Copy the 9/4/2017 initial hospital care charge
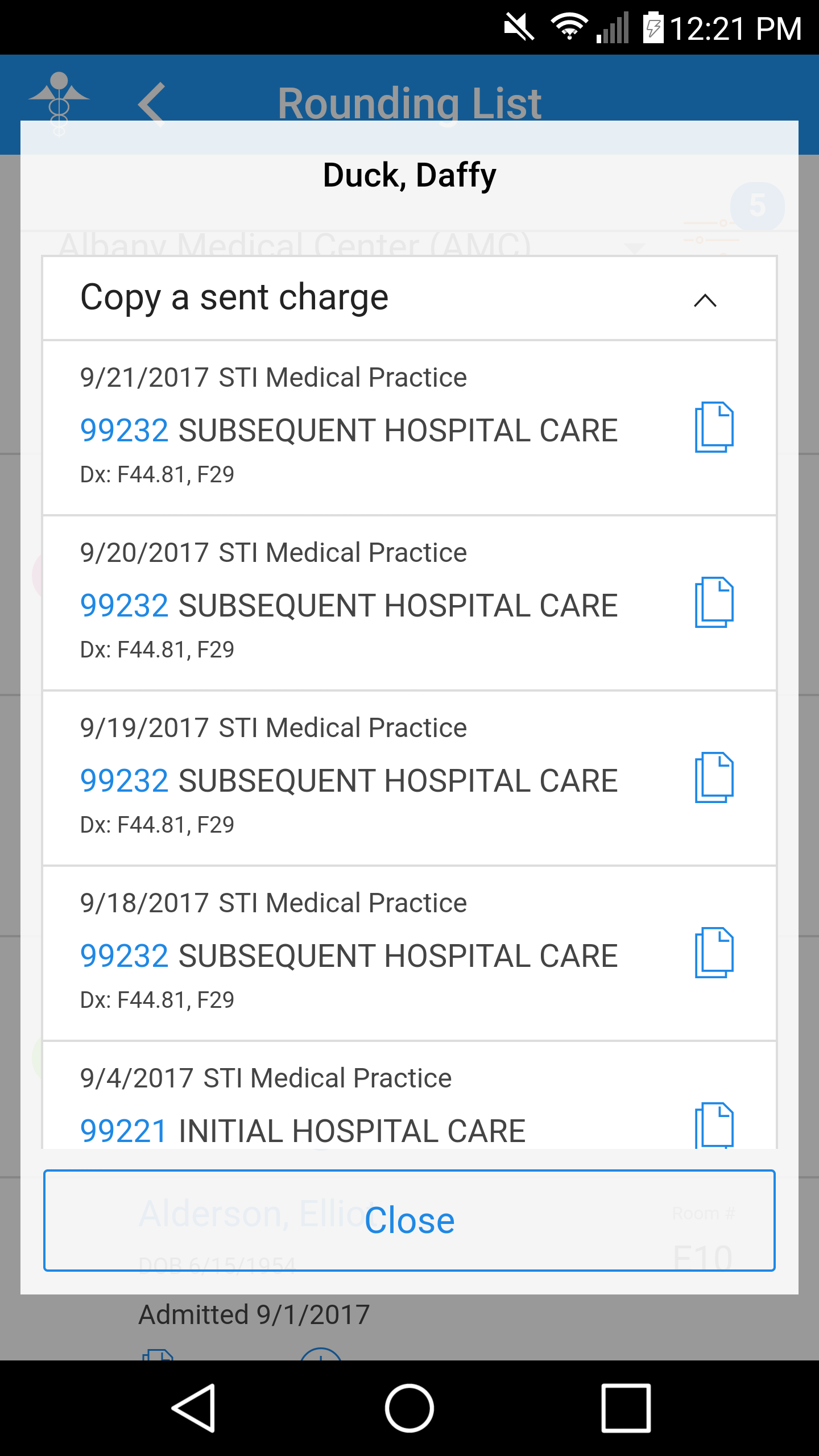 714,1125
